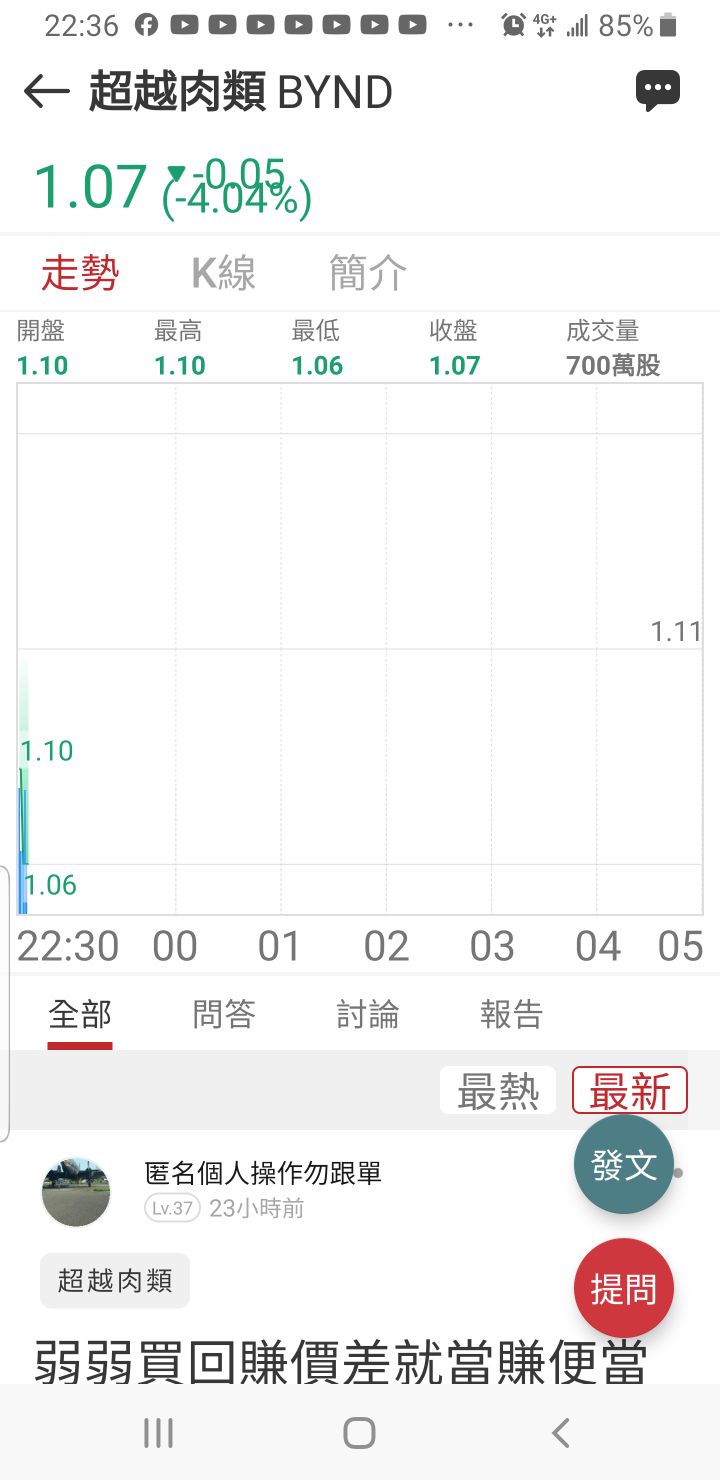The image size is (720, 1480).
Task: Click the user avatar of 匿名個人操作勿跟單
Action: coord(75,1191)
